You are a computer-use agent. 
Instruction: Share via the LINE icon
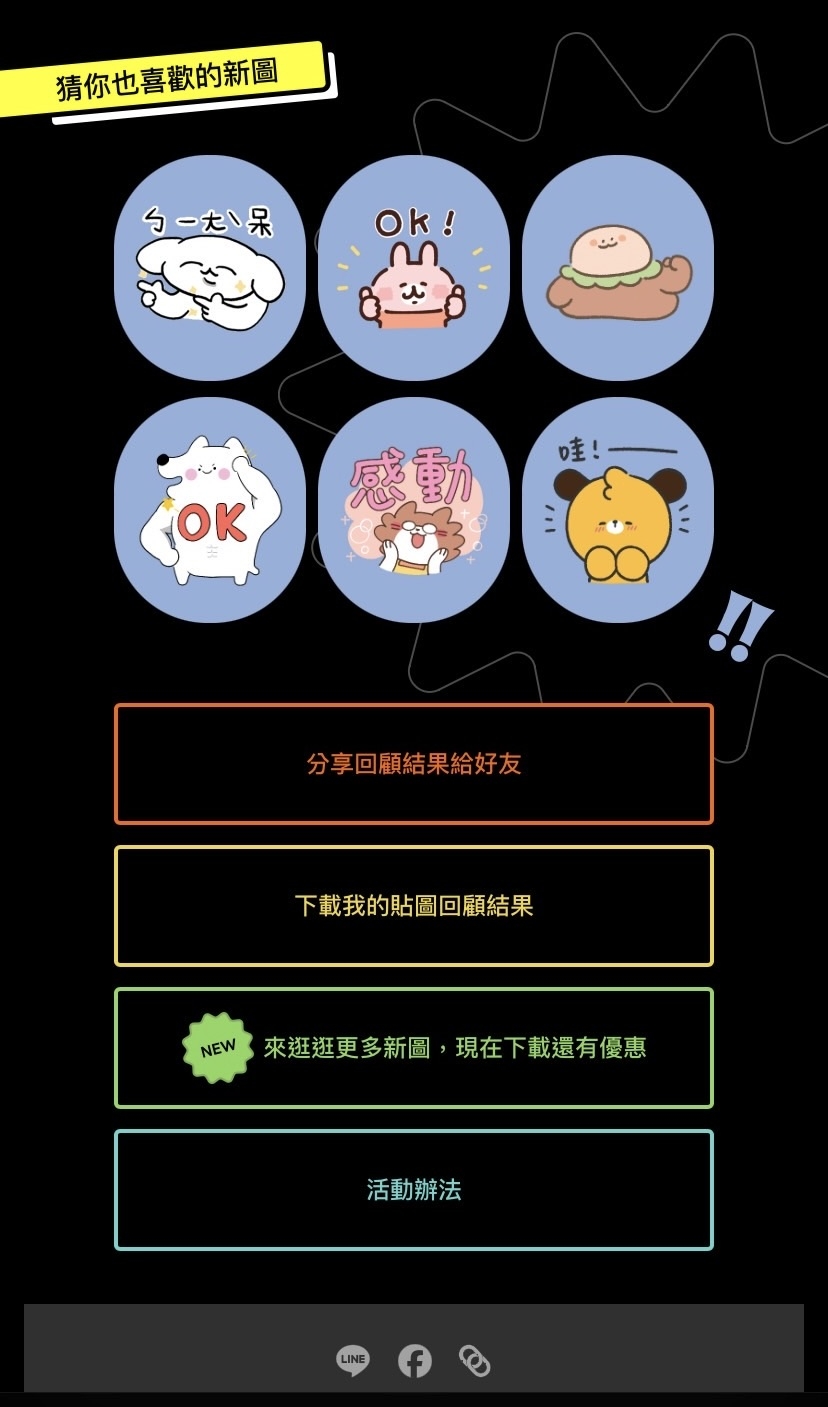352,1360
